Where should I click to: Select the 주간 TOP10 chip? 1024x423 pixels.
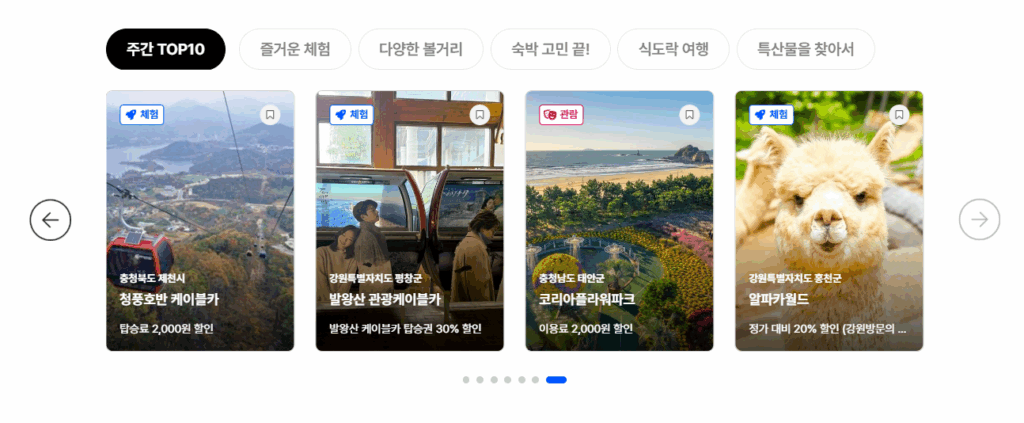click(x=165, y=49)
